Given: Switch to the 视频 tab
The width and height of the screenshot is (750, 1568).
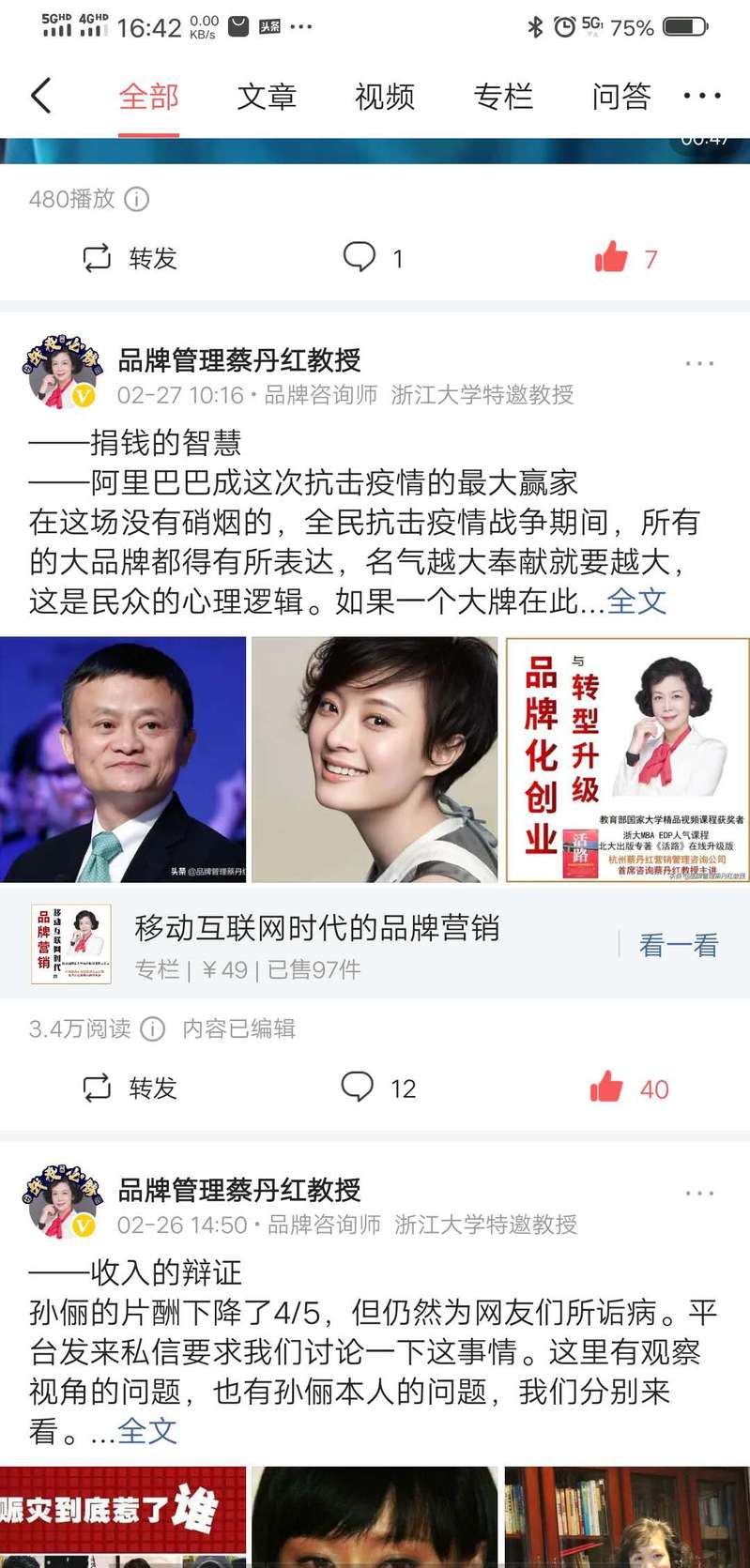Looking at the screenshot, I should point(385,97).
